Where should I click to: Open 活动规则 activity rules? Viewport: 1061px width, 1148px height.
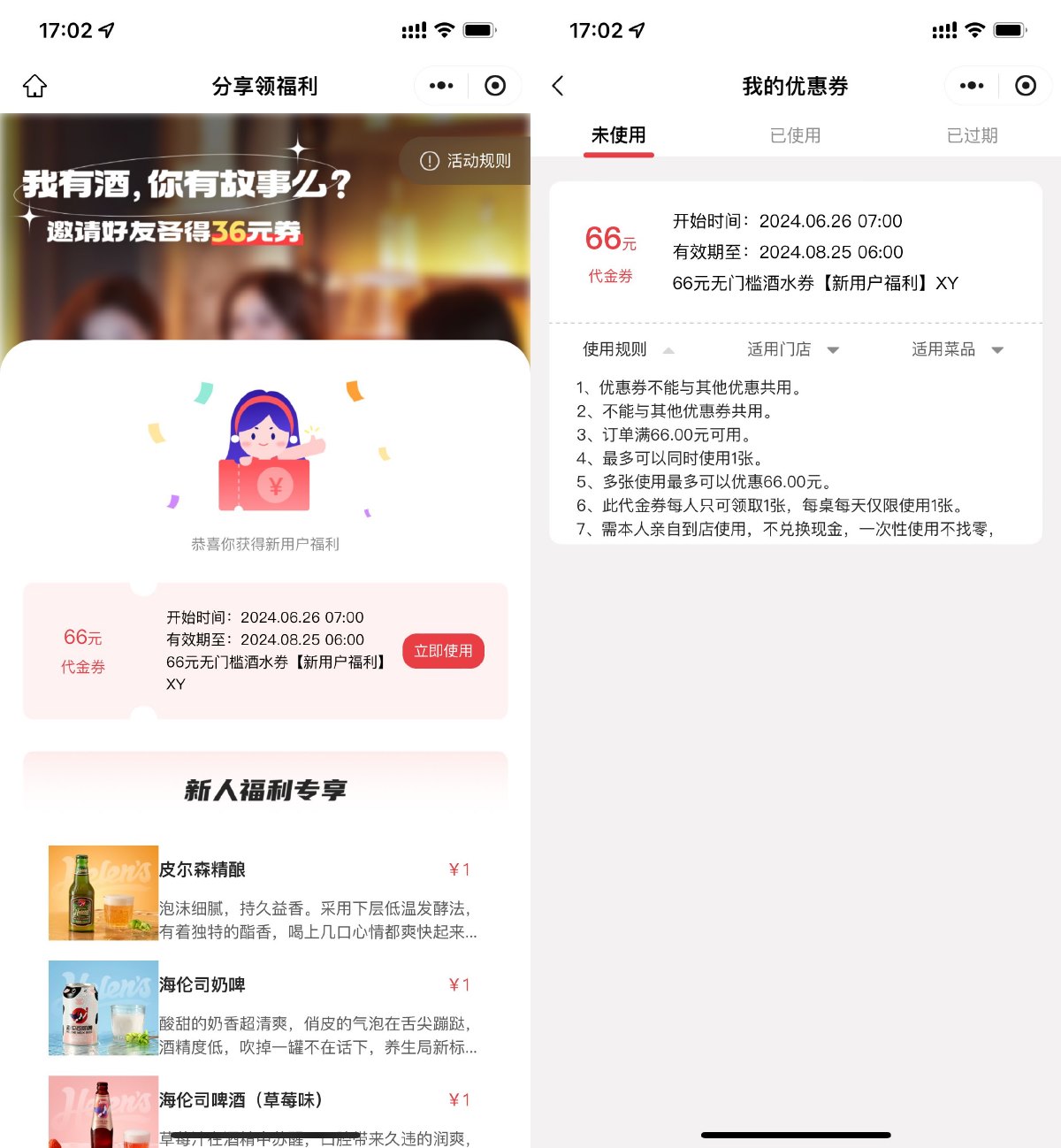(466, 160)
